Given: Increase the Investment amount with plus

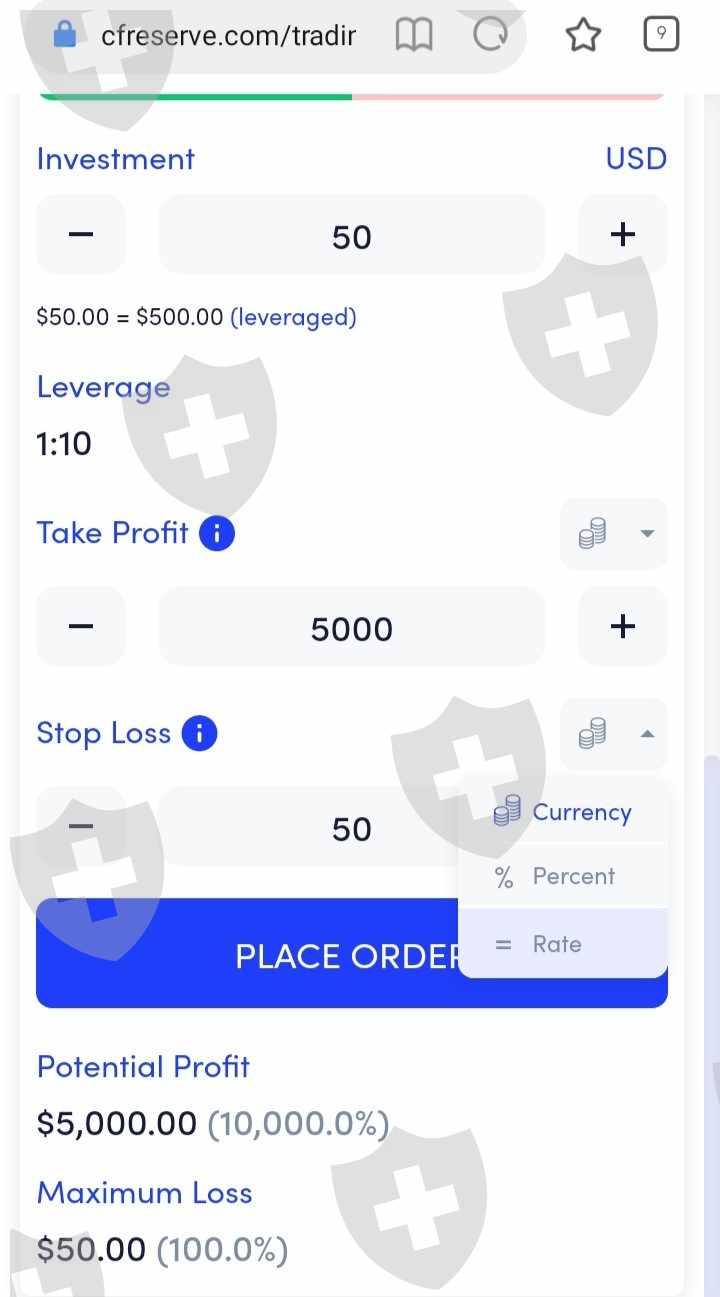Looking at the screenshot, I should pos(622,235).
